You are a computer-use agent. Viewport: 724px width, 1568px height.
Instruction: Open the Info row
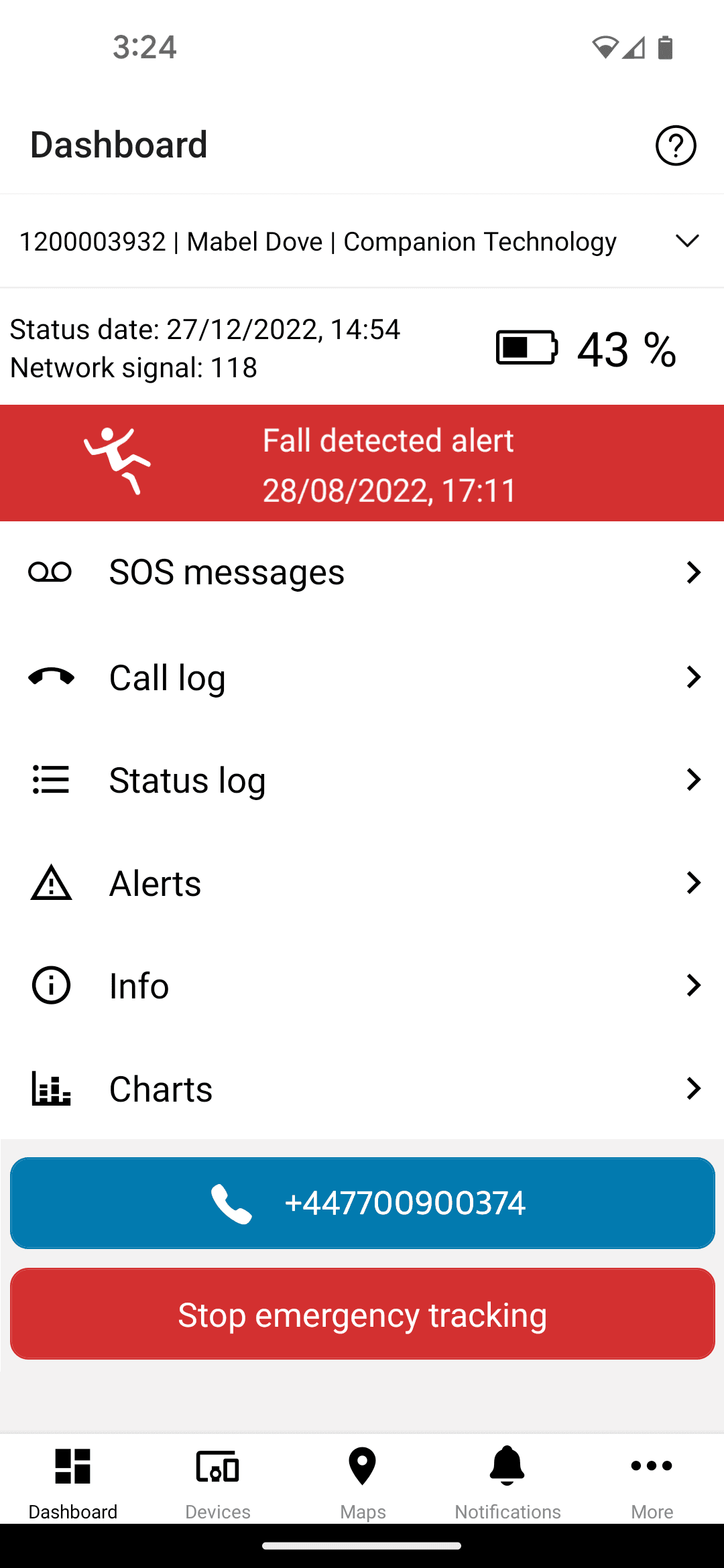tap(362, 986)
